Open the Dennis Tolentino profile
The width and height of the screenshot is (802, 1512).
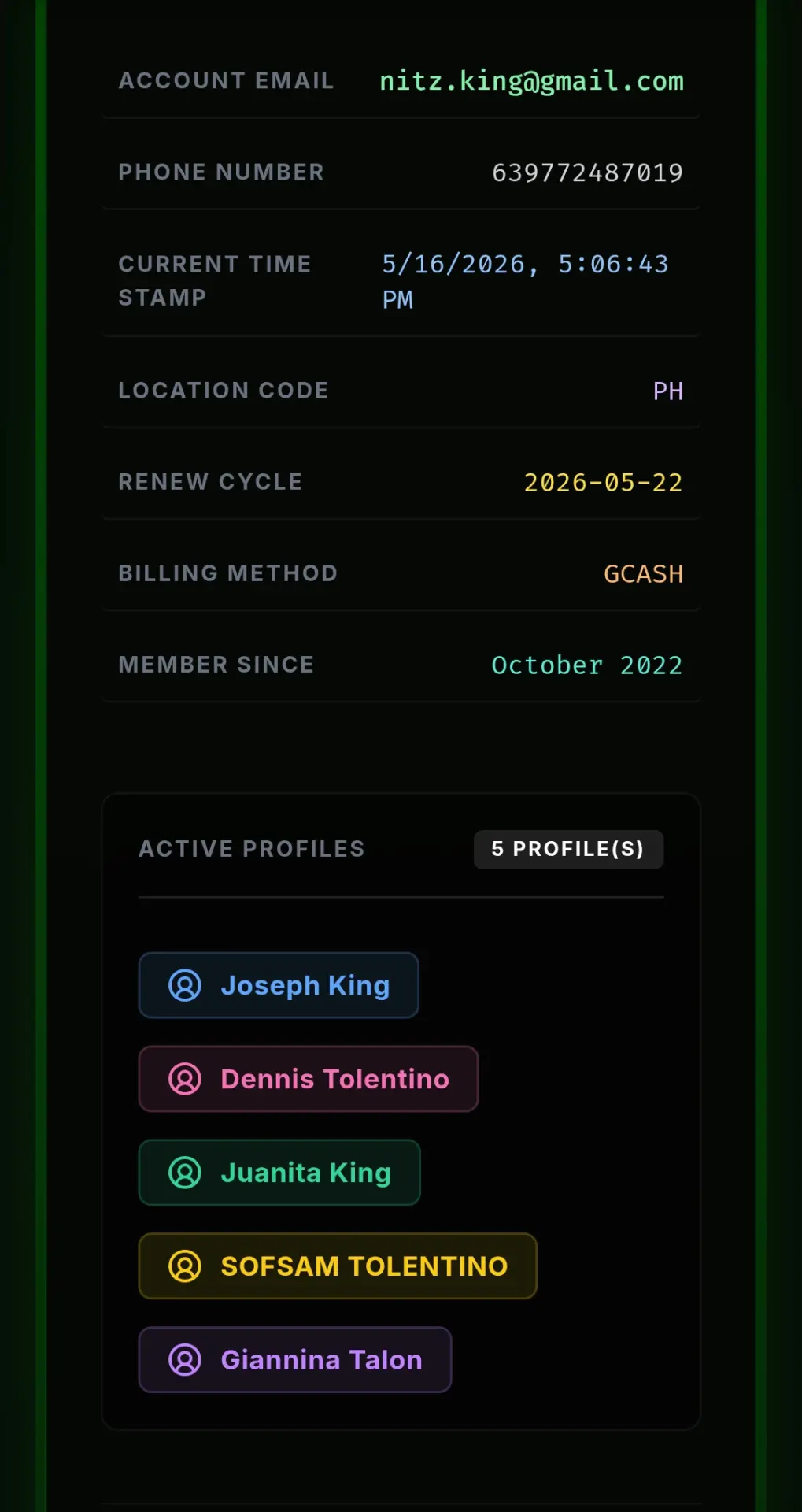coord(309,1079)
